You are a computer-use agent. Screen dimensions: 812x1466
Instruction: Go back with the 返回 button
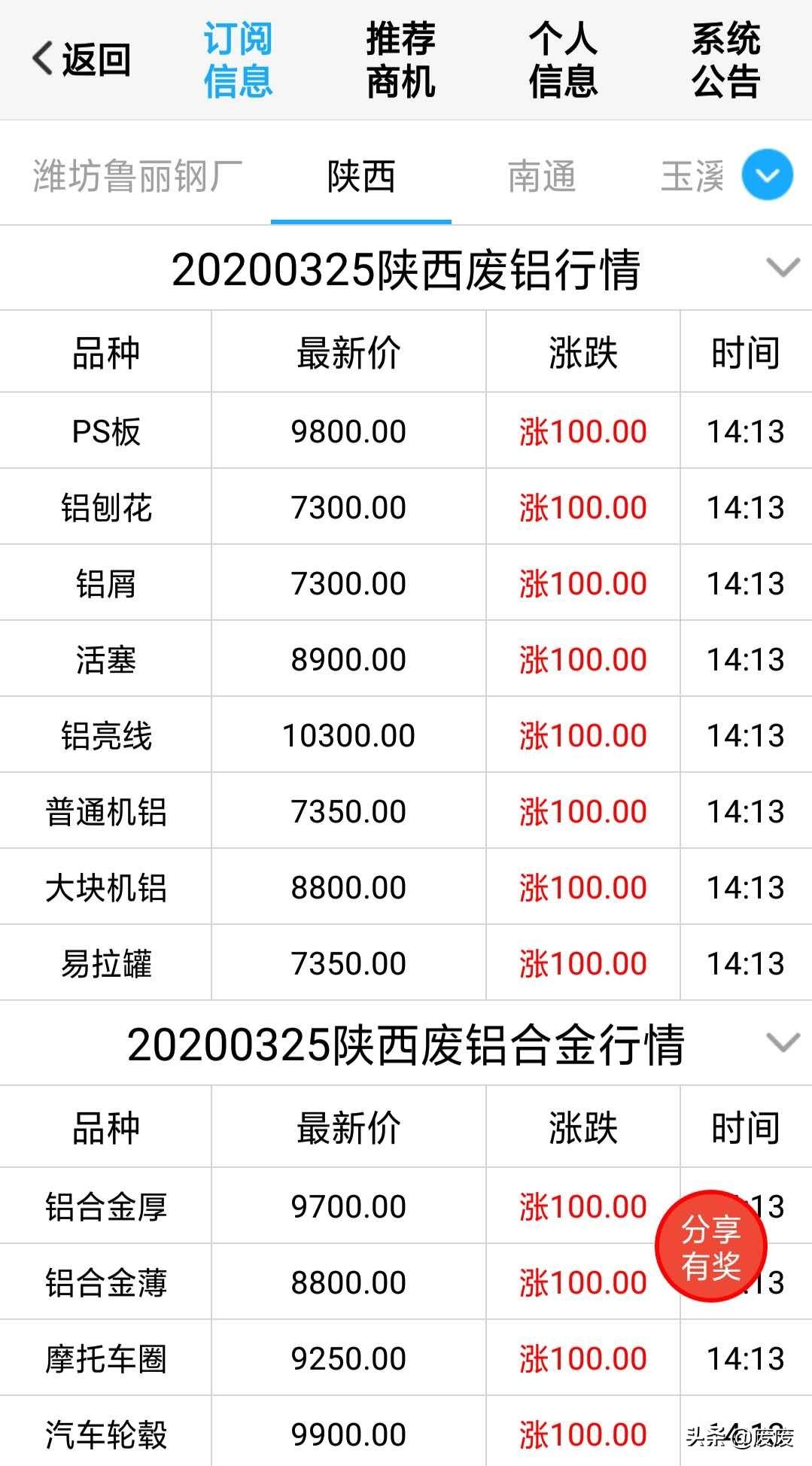click(x=82, y=59)
